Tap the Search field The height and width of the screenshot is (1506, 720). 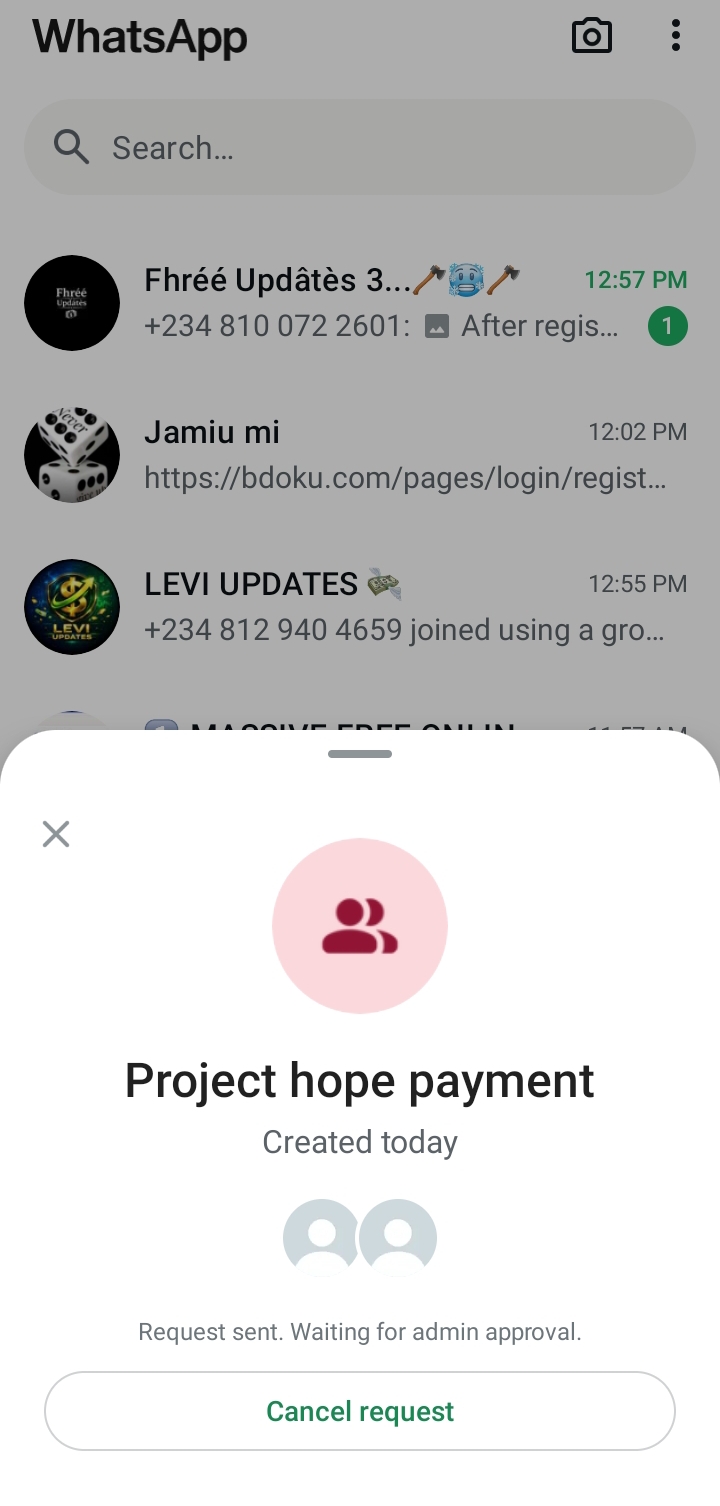[360, 148]
